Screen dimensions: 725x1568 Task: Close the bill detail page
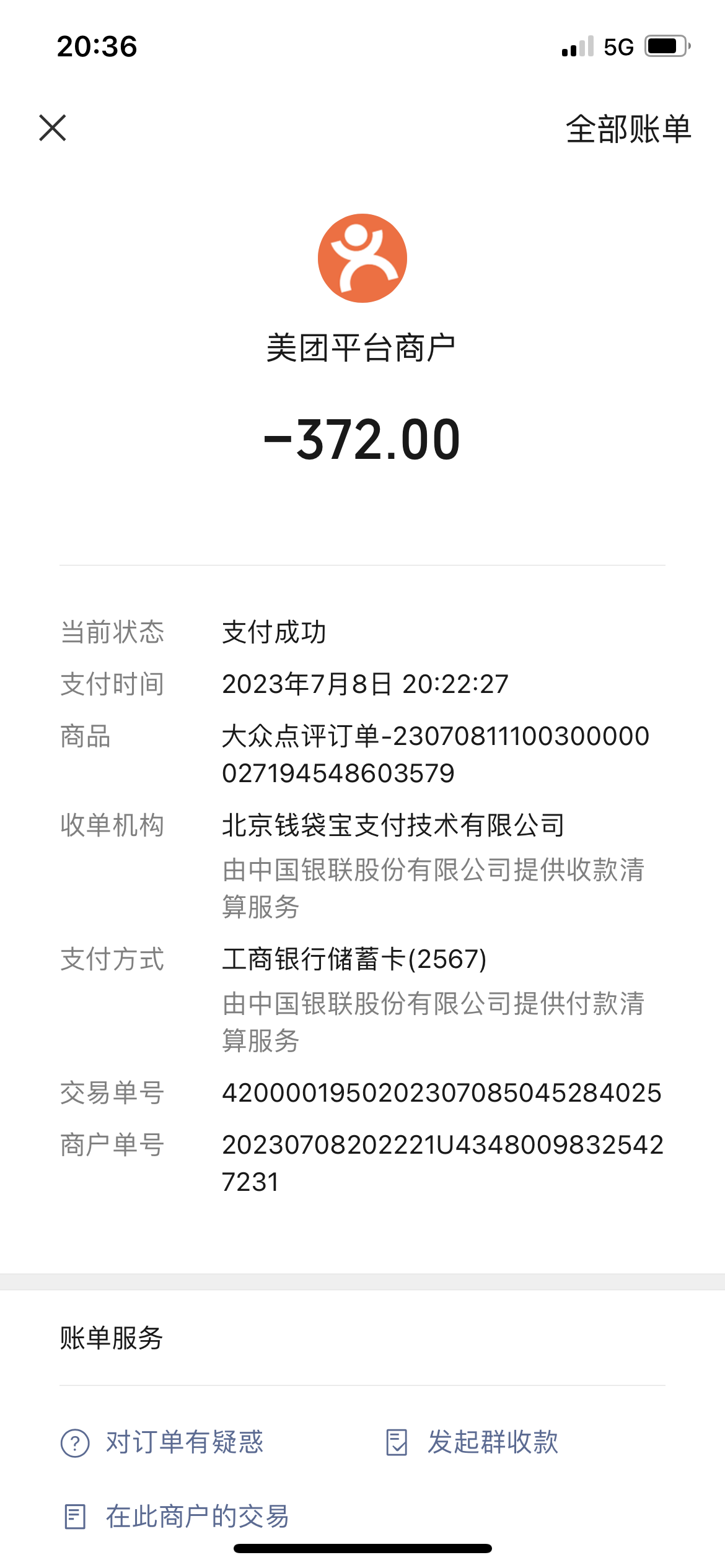(53, 128)
